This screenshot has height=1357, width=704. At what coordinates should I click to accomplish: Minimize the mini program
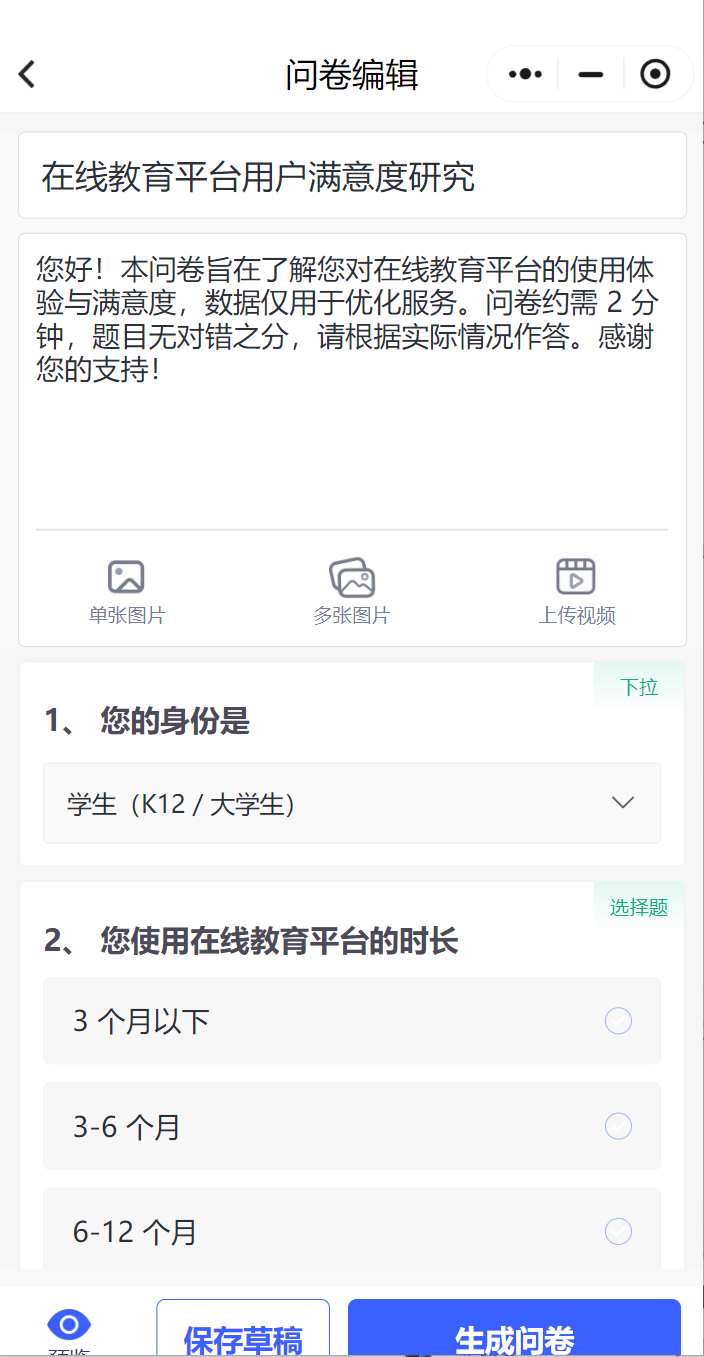[x=591, y=74]
